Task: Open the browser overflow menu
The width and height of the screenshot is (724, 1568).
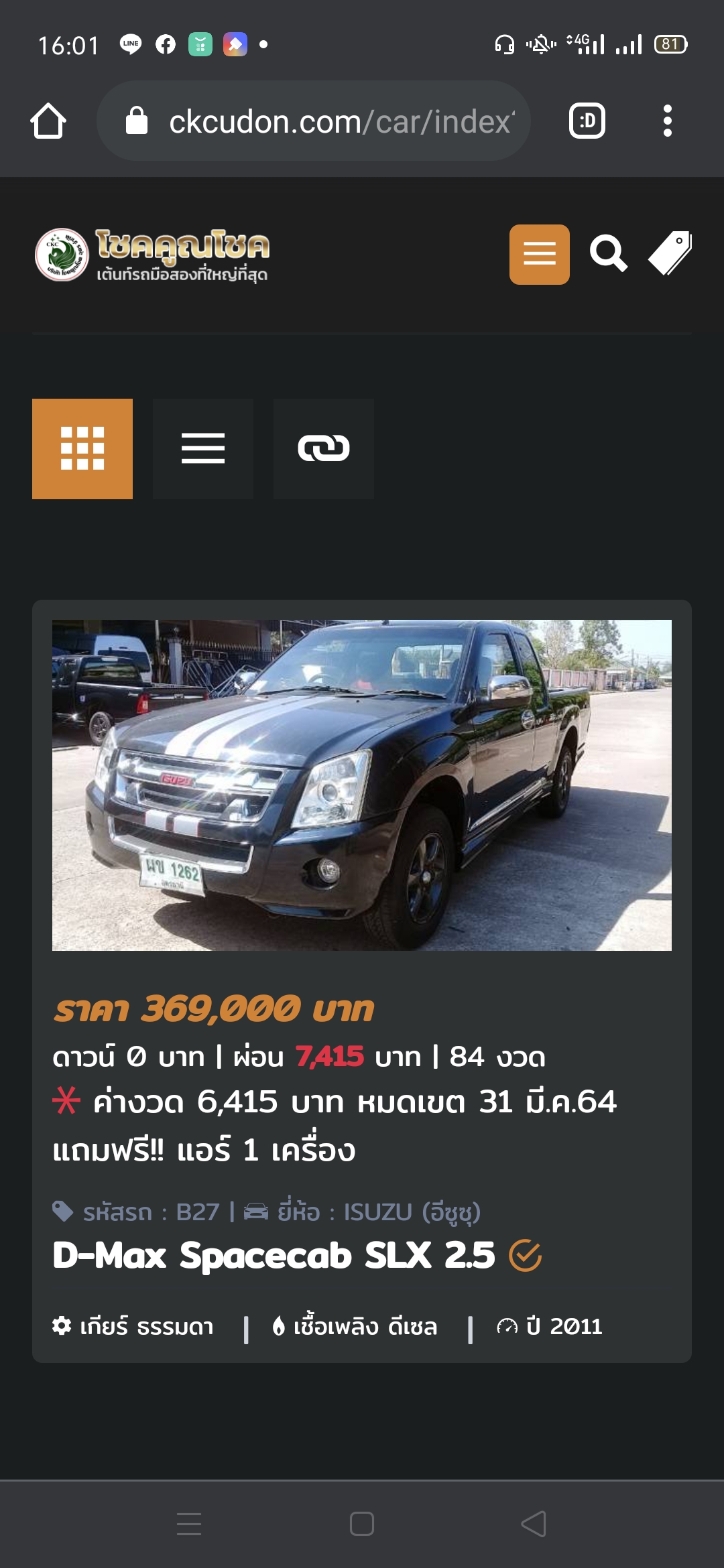Action: [x=667, y=121]
